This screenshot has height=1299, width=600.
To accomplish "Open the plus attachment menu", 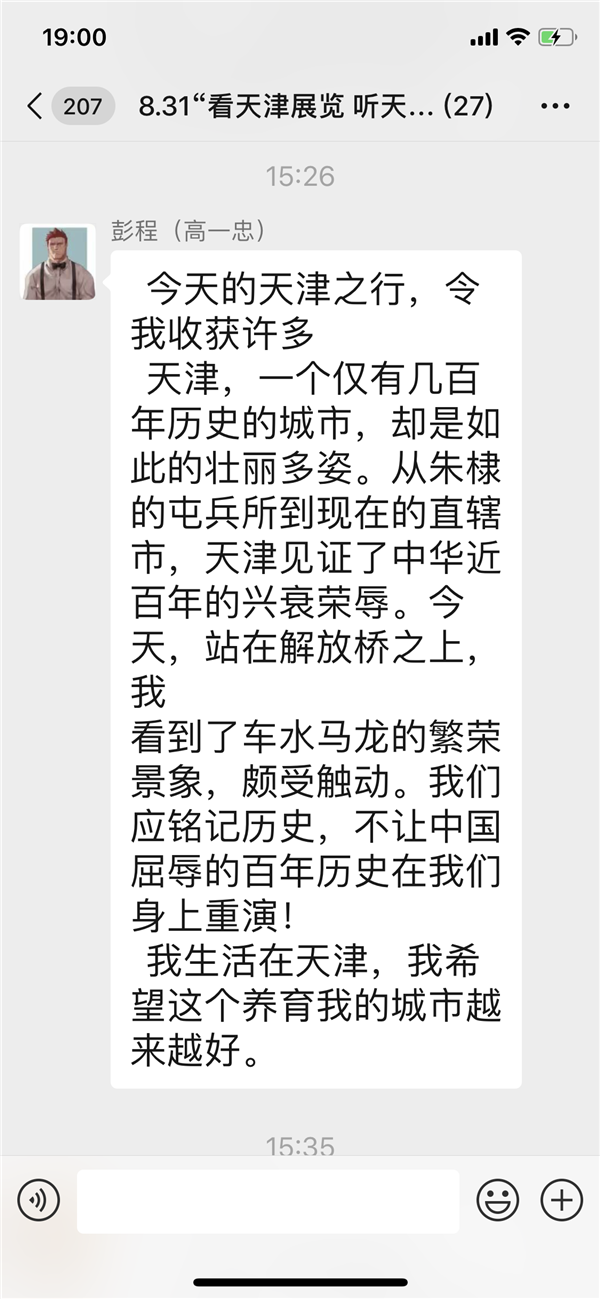I will pos(561,1199).
